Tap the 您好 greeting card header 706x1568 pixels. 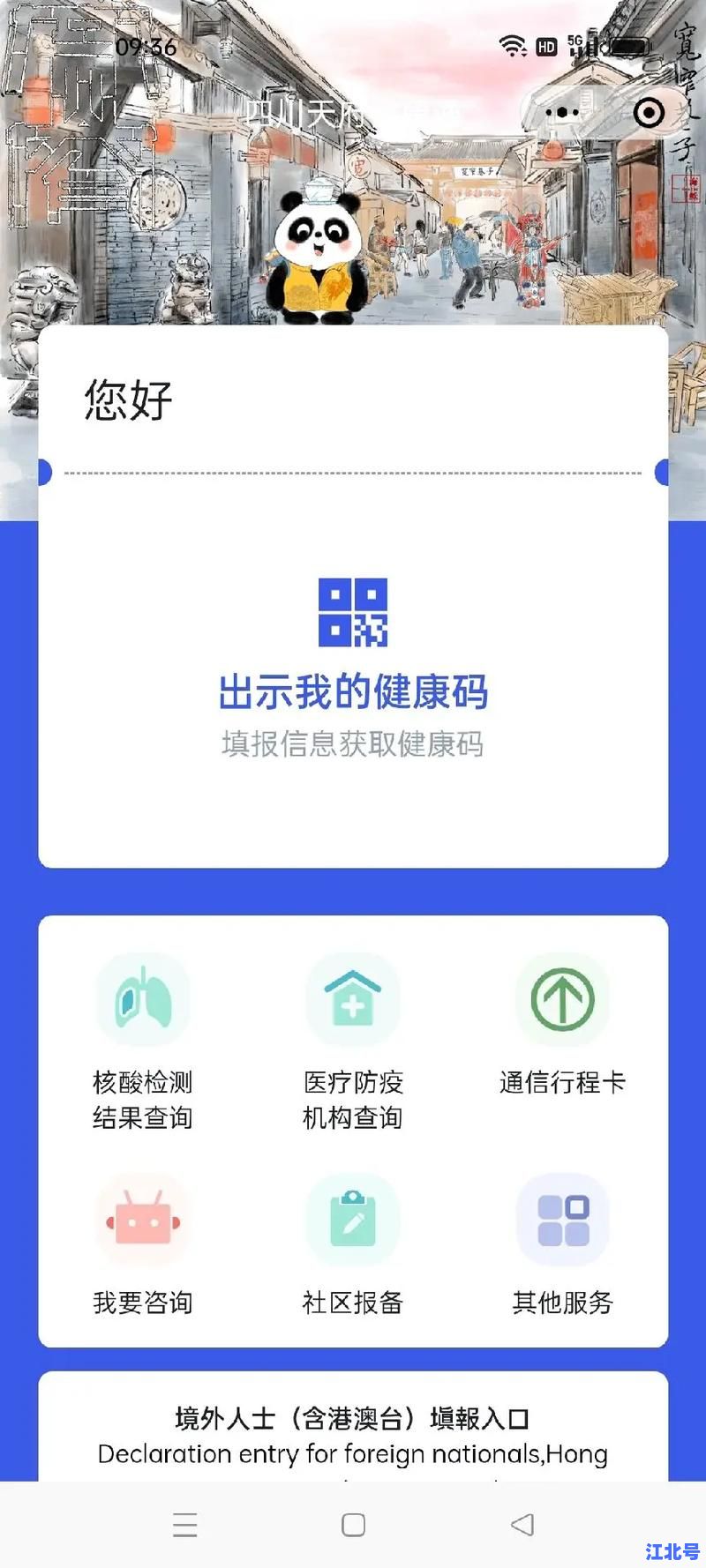pos(128,399)
